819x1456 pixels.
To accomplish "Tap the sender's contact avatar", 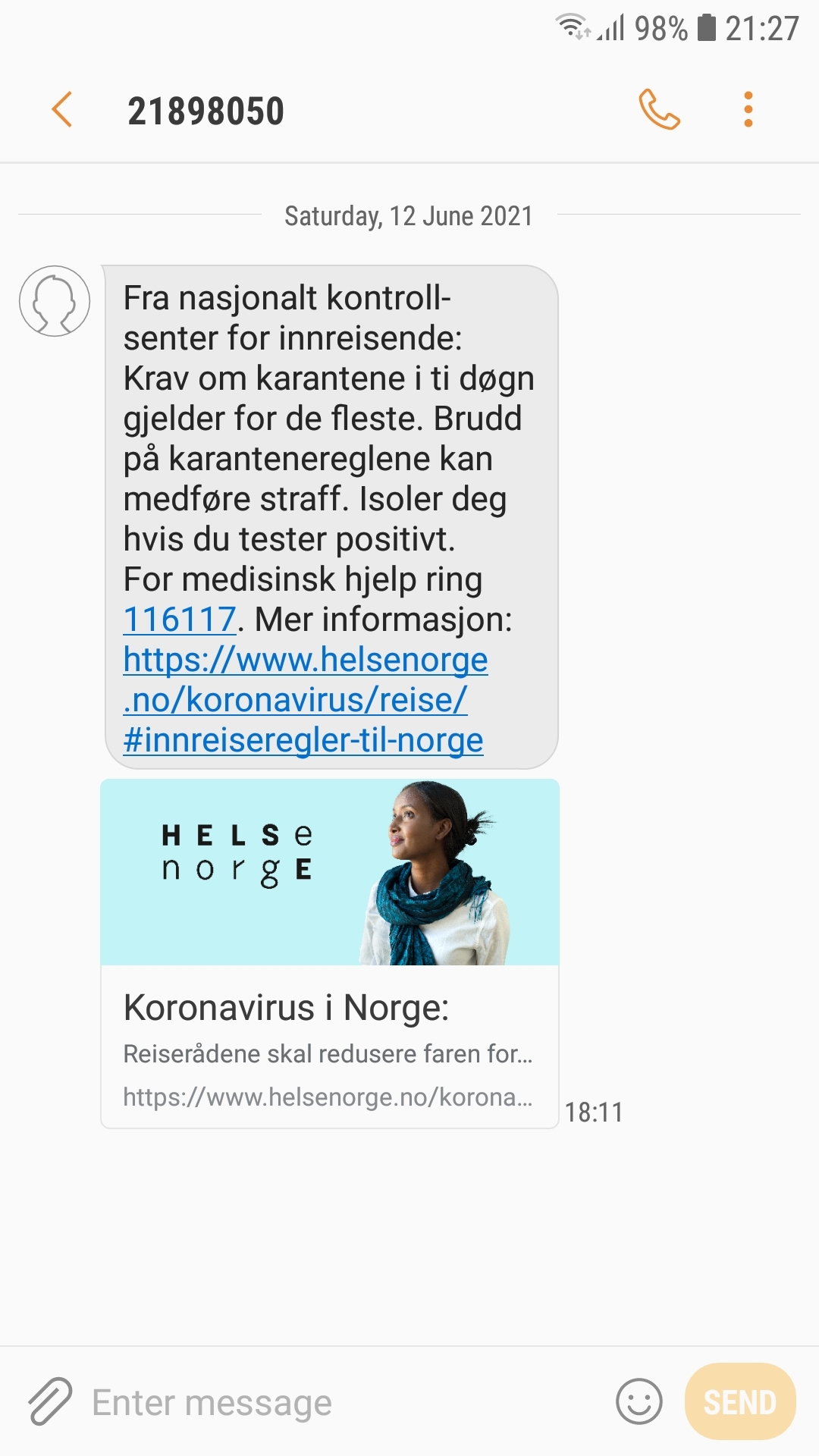I will 55,301.
